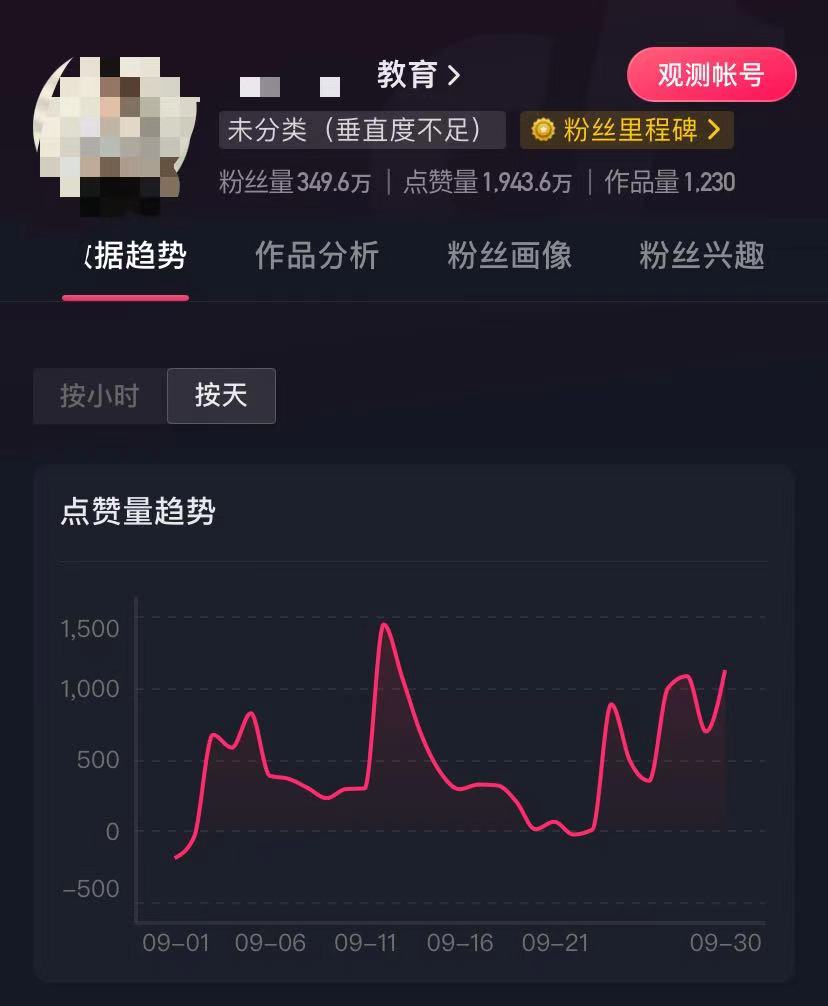828x1006 pixels.
Task: Tap the 观测帐号 button
Action: (711, 75)
